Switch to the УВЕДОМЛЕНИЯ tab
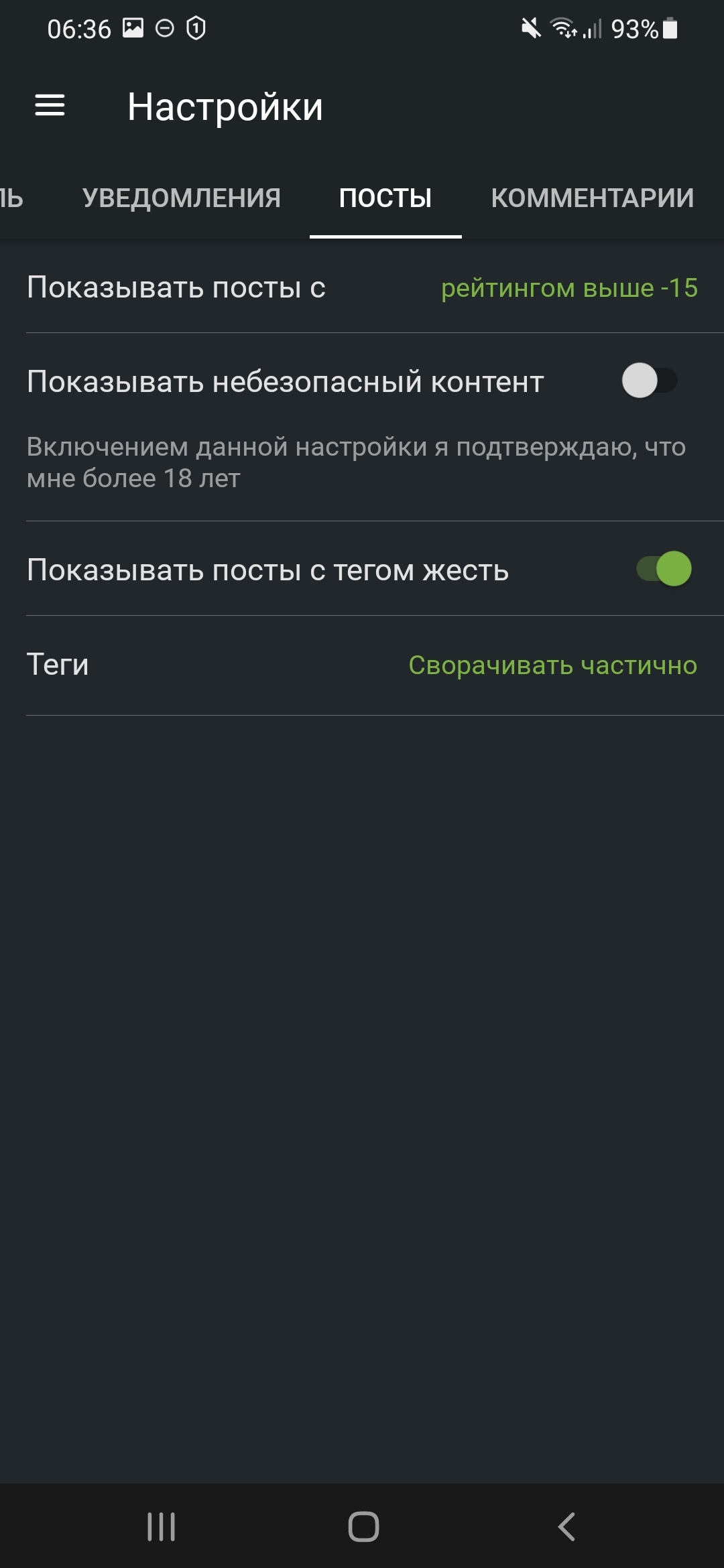This screenshot has width=724, height=1568. [181, 198]
